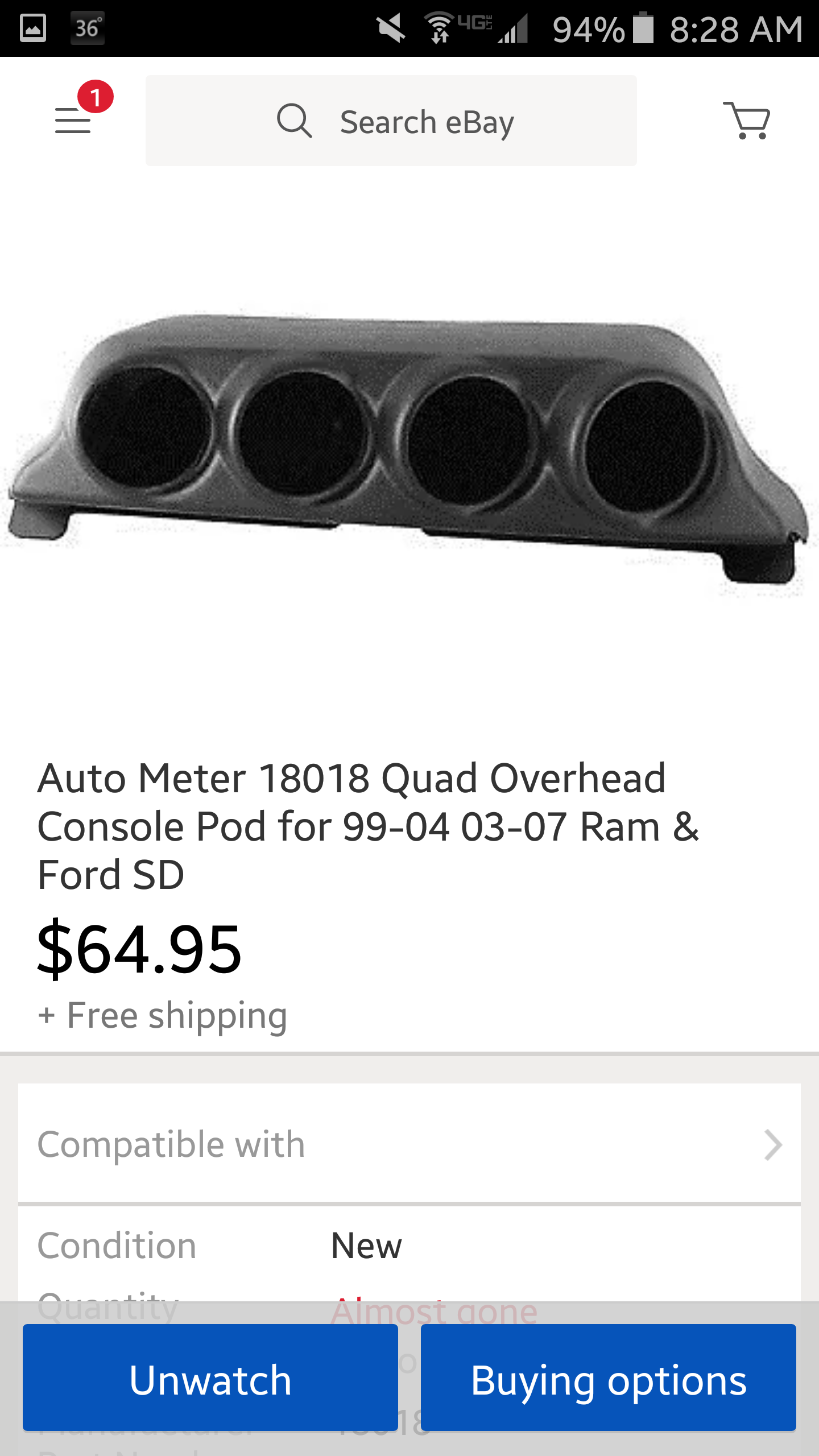Open the shopping cart
The height and width of the screenshot is (1456, 819).
(747, 120)
